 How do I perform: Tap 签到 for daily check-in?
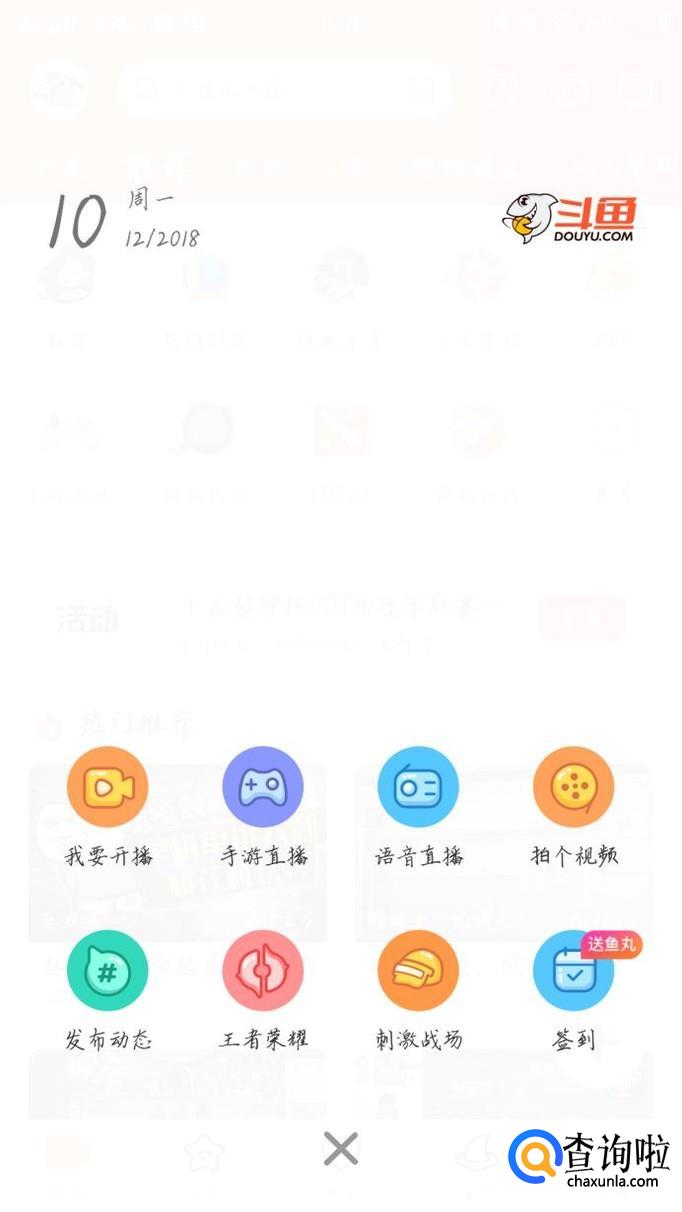(x=573, y=971)
